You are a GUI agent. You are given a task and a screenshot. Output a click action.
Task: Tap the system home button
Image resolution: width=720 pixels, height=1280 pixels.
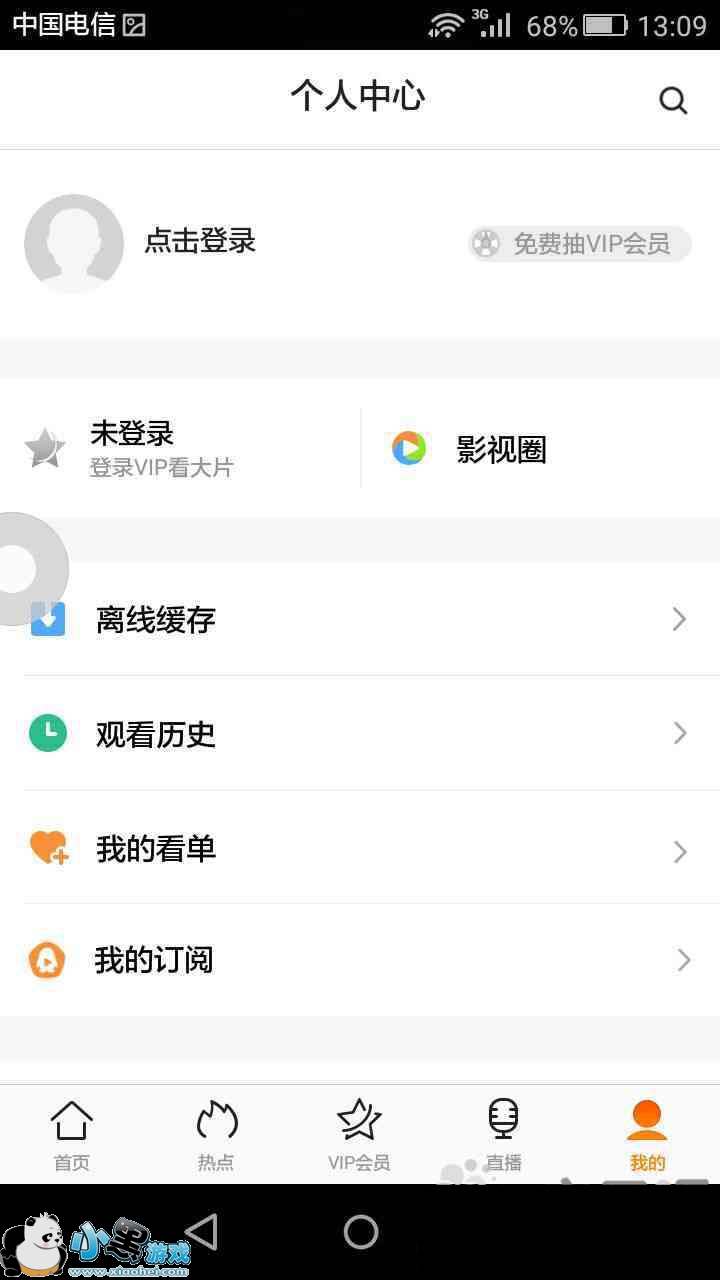click(361, 1232)
